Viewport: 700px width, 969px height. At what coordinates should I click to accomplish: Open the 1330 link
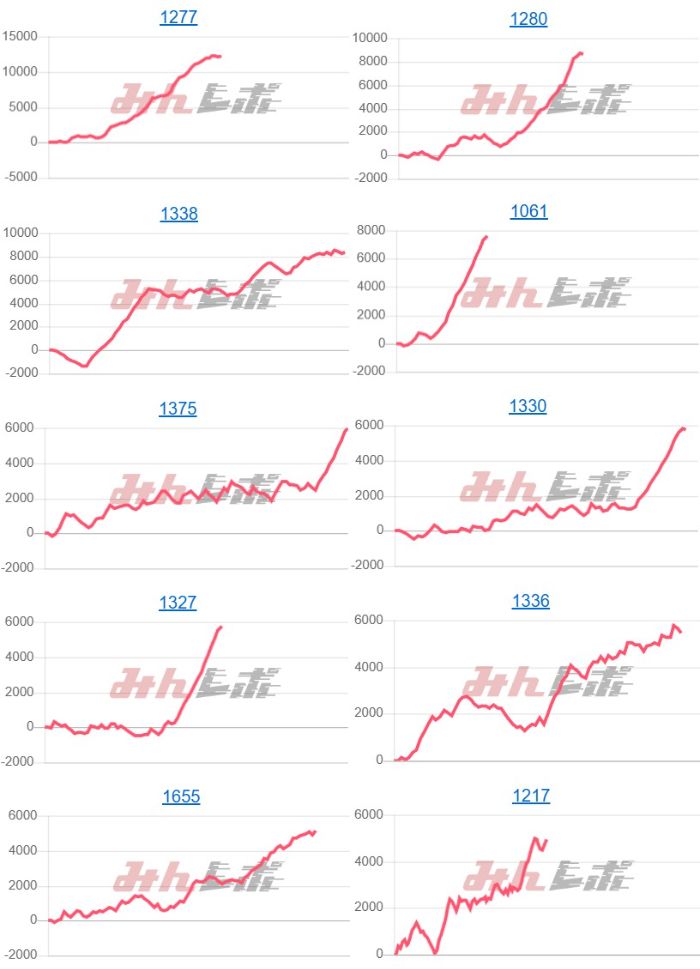[x=528, y=406]
